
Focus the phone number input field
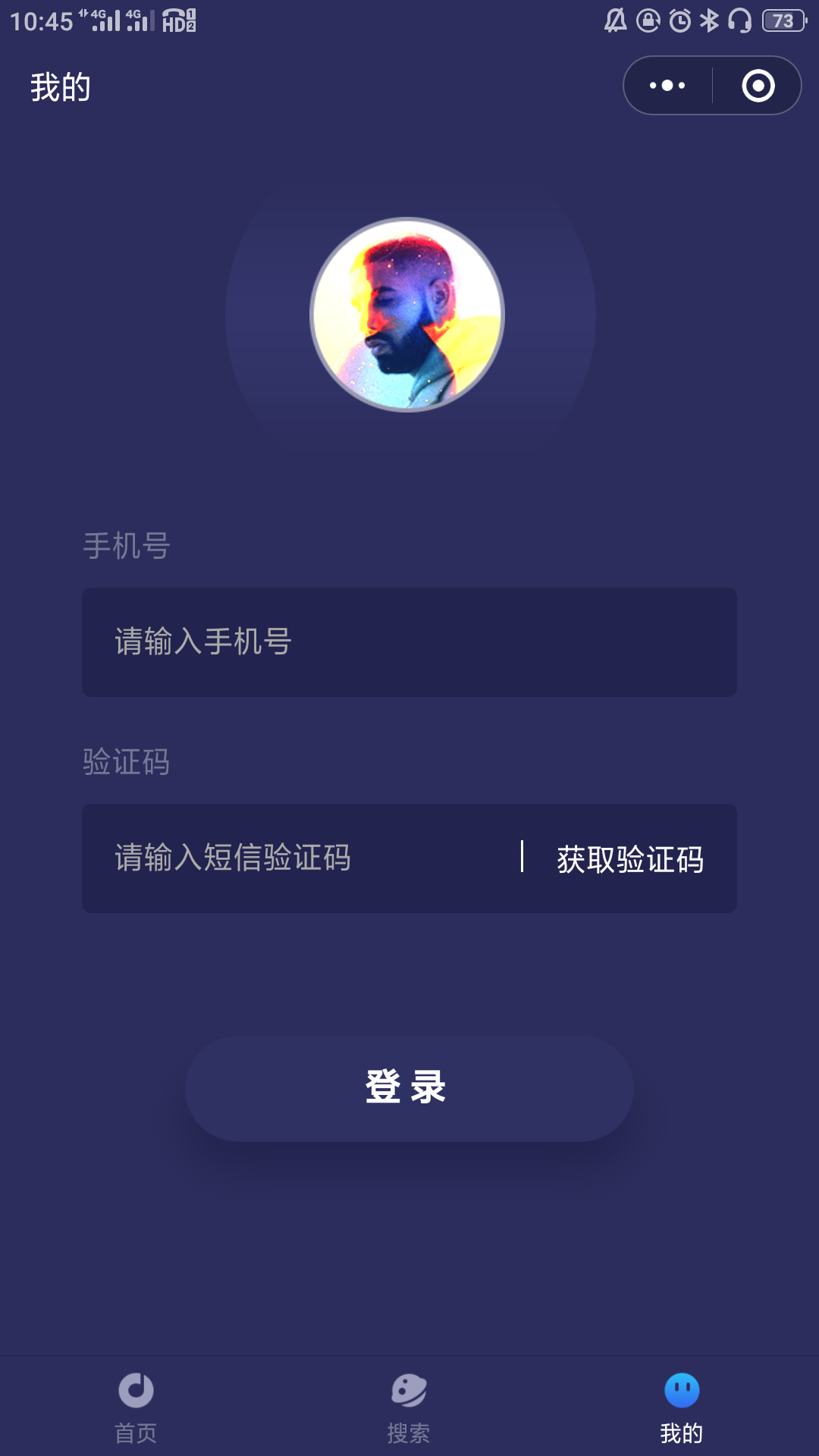click(409, 642)
